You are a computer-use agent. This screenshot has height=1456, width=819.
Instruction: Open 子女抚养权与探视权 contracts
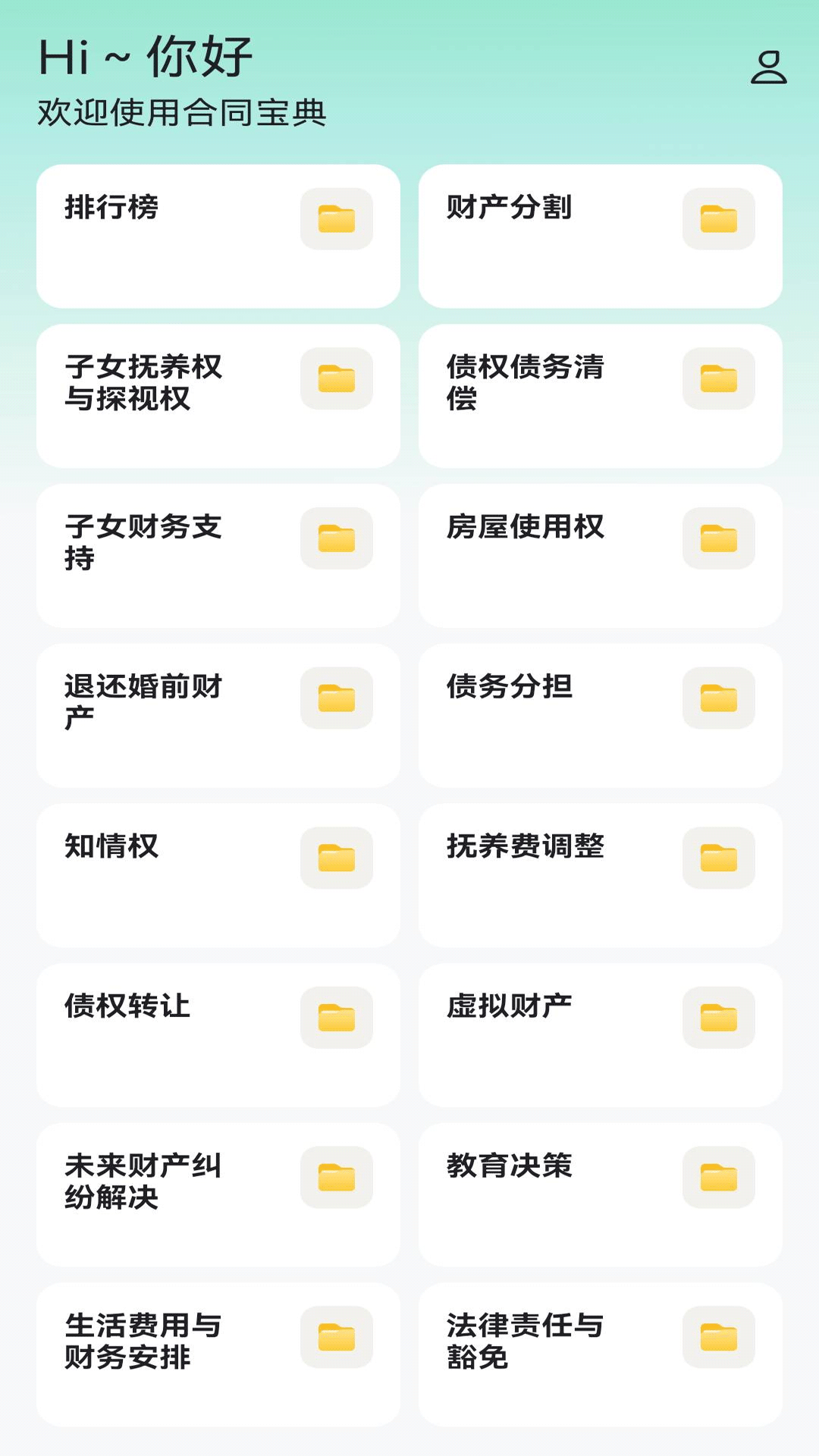[x=218, y=396]
